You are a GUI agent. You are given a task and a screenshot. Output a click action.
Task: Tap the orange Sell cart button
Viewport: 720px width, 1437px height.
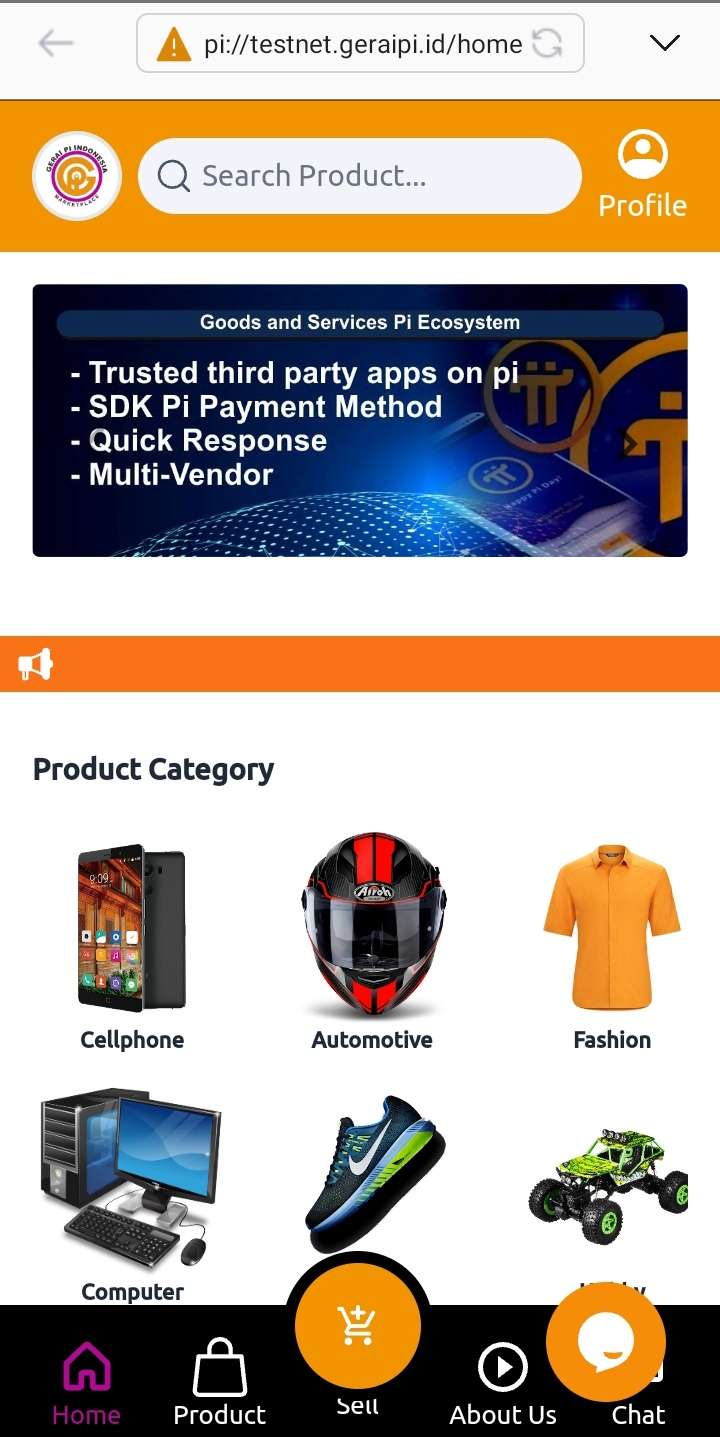(358, 1325)
